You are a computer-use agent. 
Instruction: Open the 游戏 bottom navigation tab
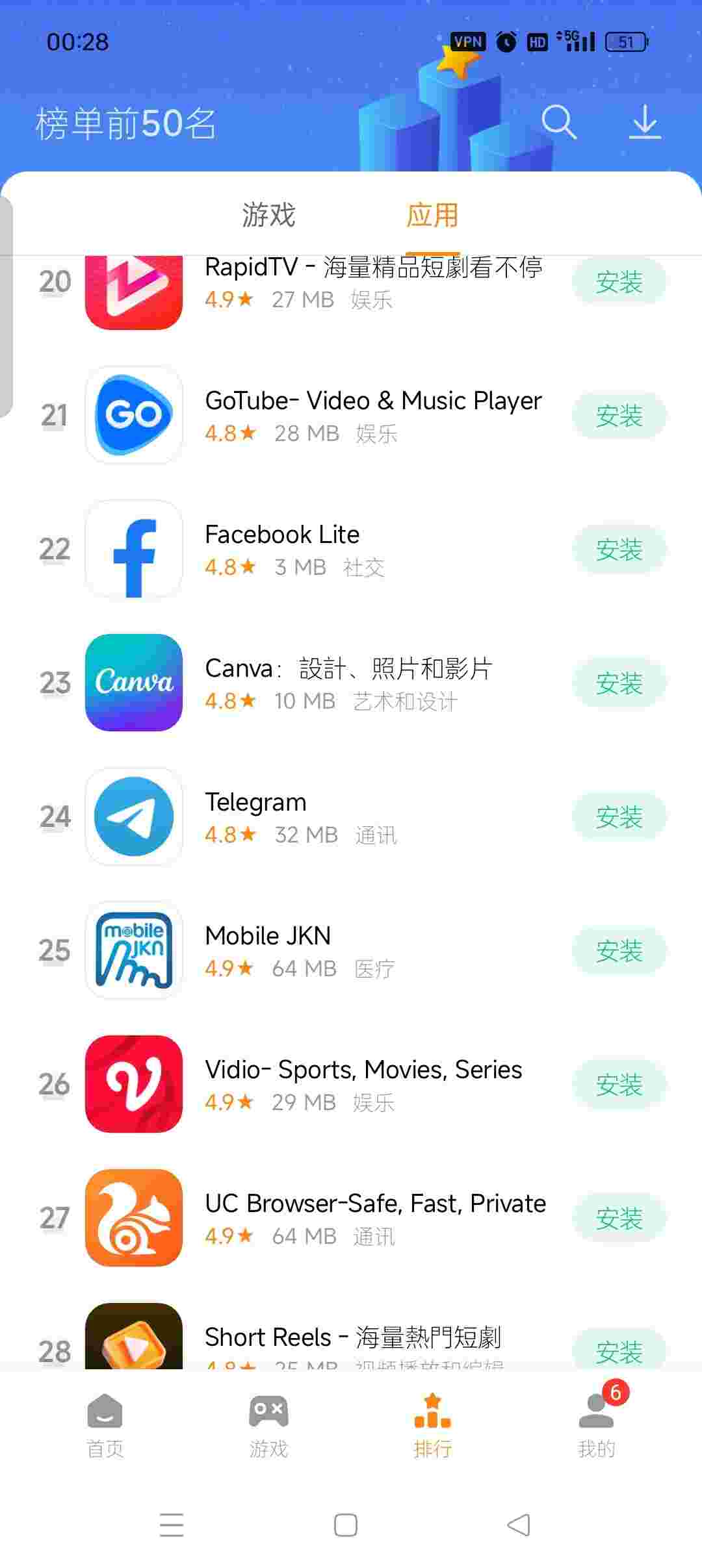pos(268,1426)
